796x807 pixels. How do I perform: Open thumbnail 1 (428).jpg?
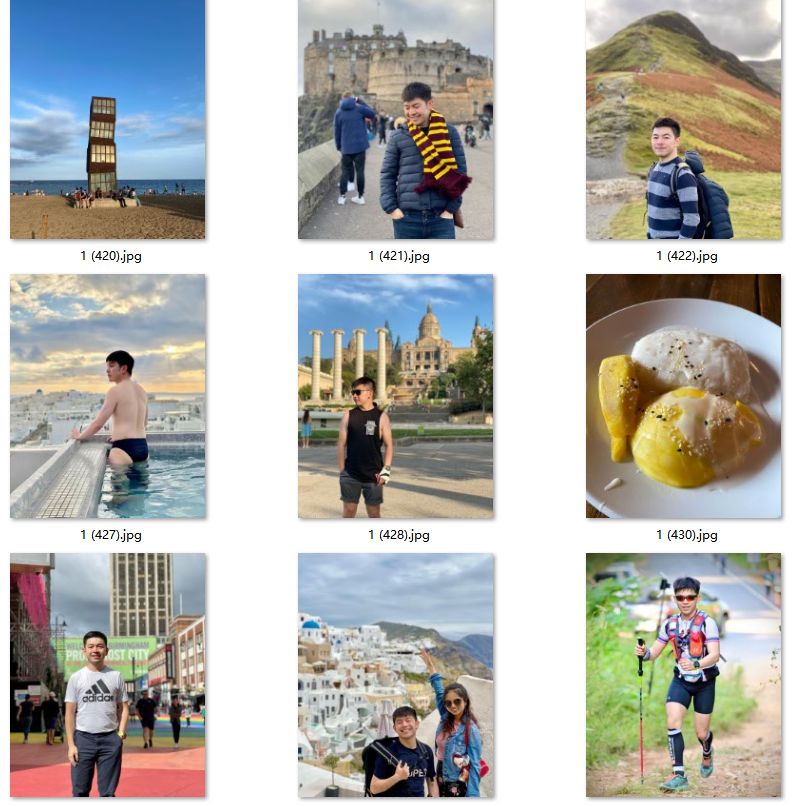396,396
